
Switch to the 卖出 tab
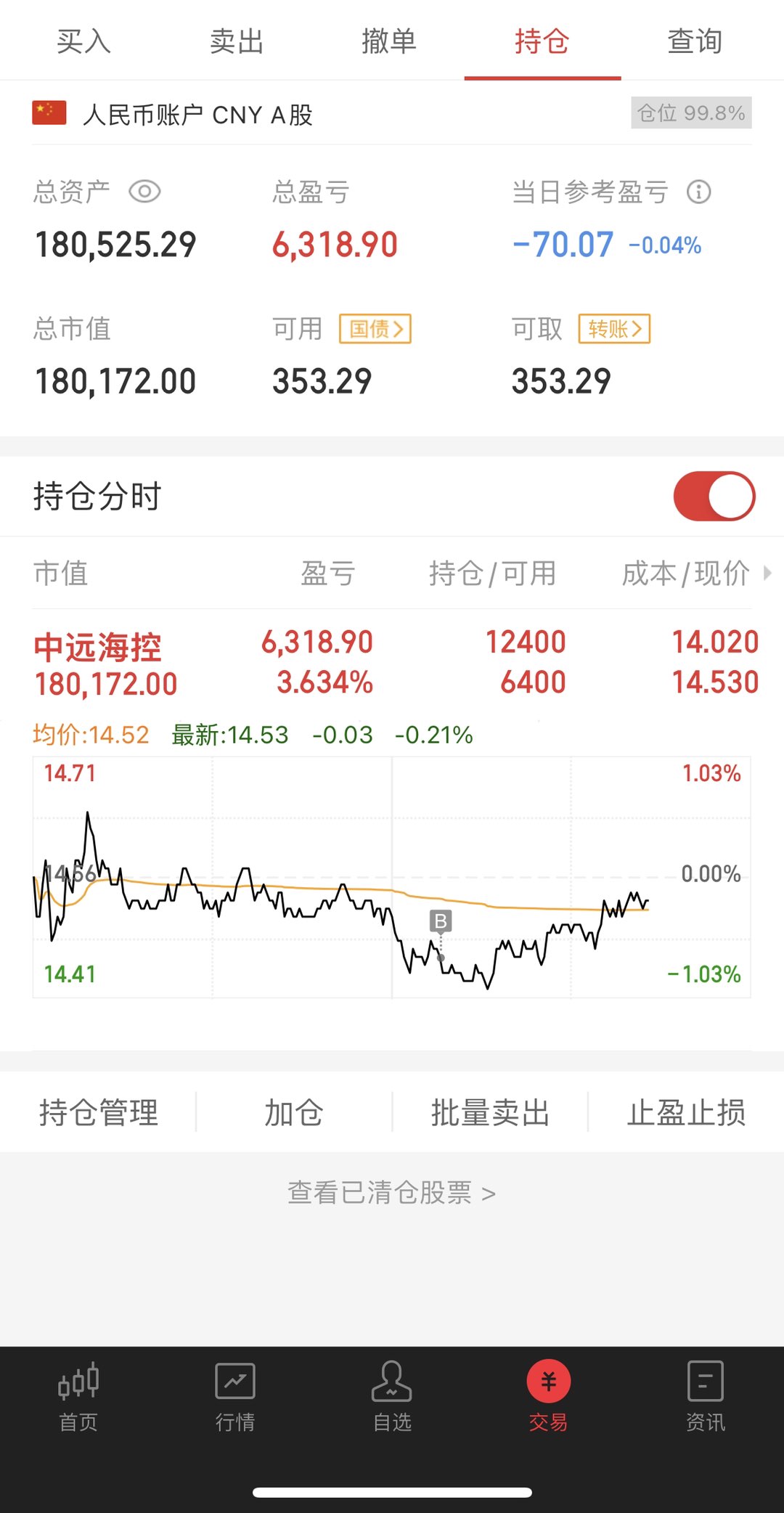click(x=235, y=41)
